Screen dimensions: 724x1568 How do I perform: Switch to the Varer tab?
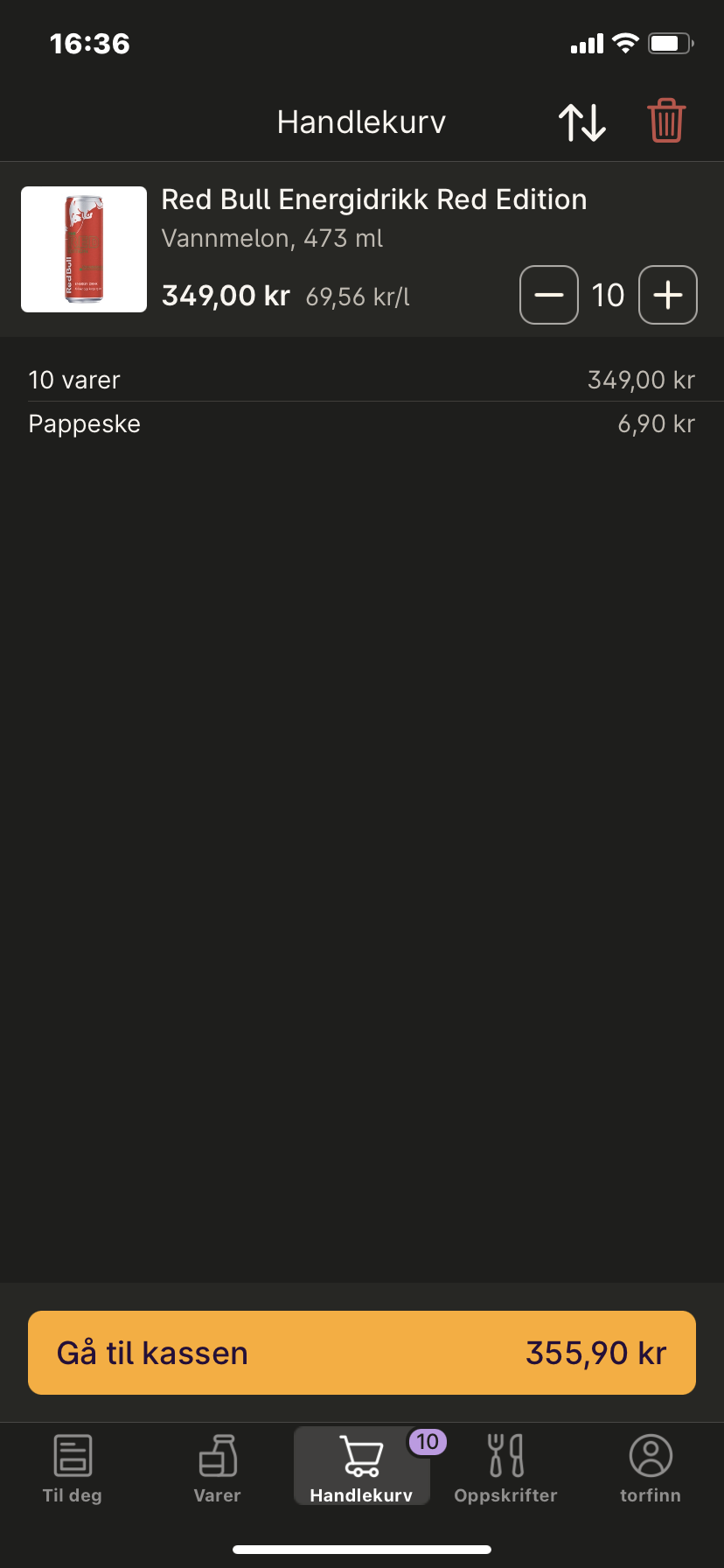pyautogui.click(x=217, y=1469)
